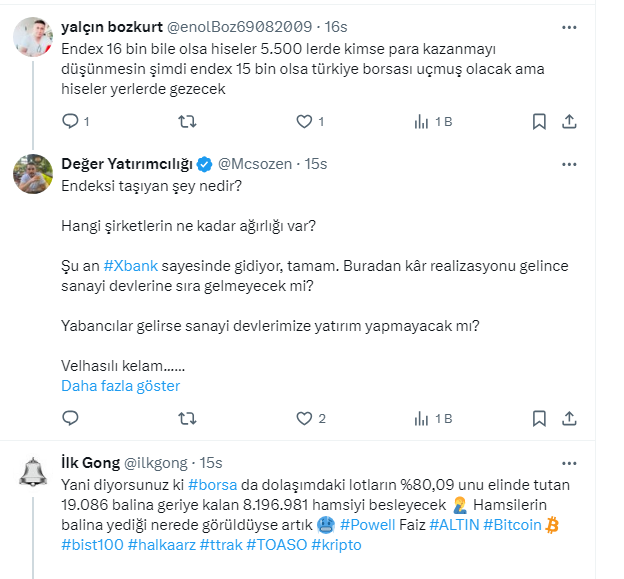This screenshot has width=624, height=579.
Task: Like Değer Yatırımcılığı's tweet
Action: (x=304, y=418)
